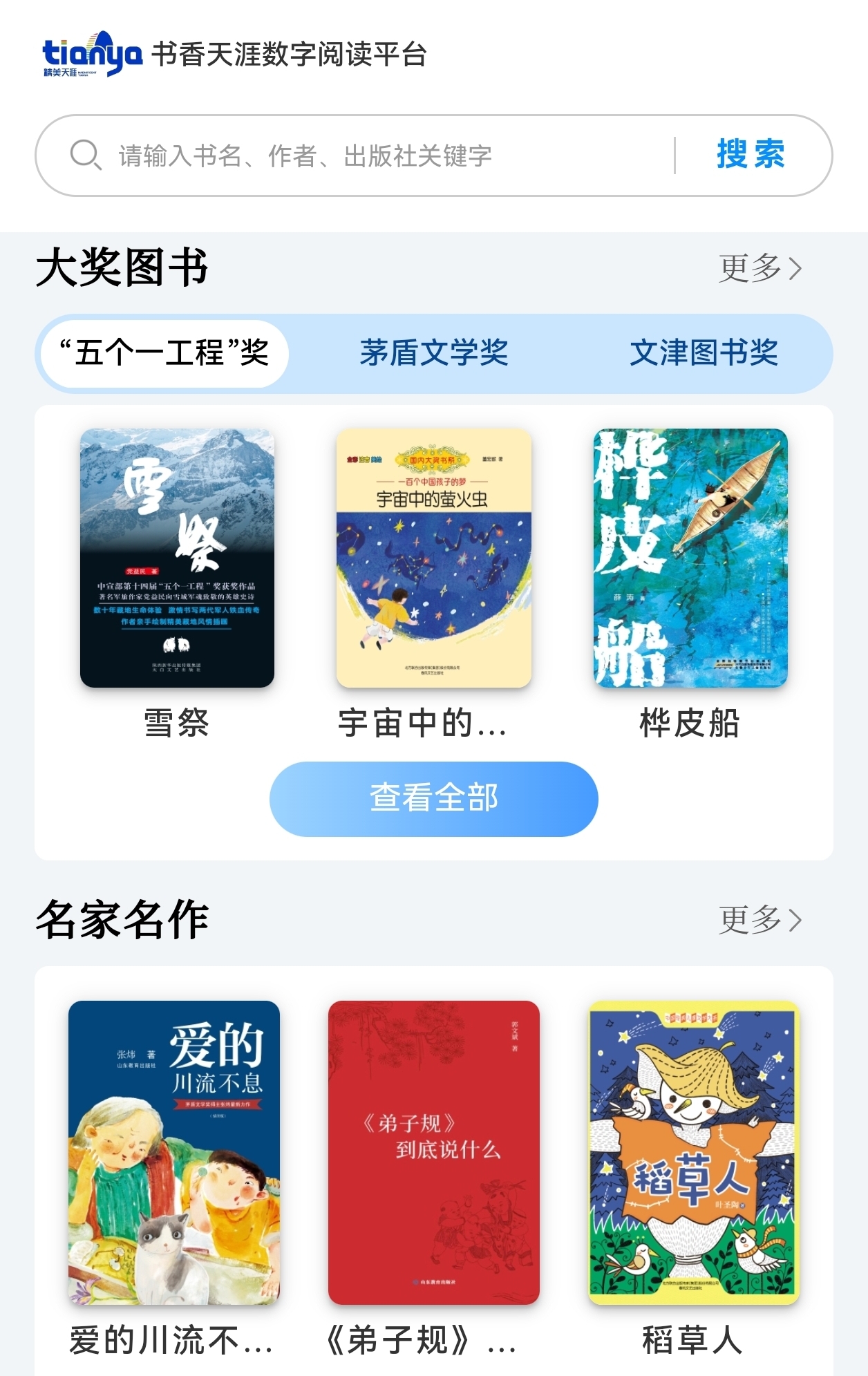Tap the 搜索 button
The height and width of the screenshot is (1376, 868).
pos(751,155)
